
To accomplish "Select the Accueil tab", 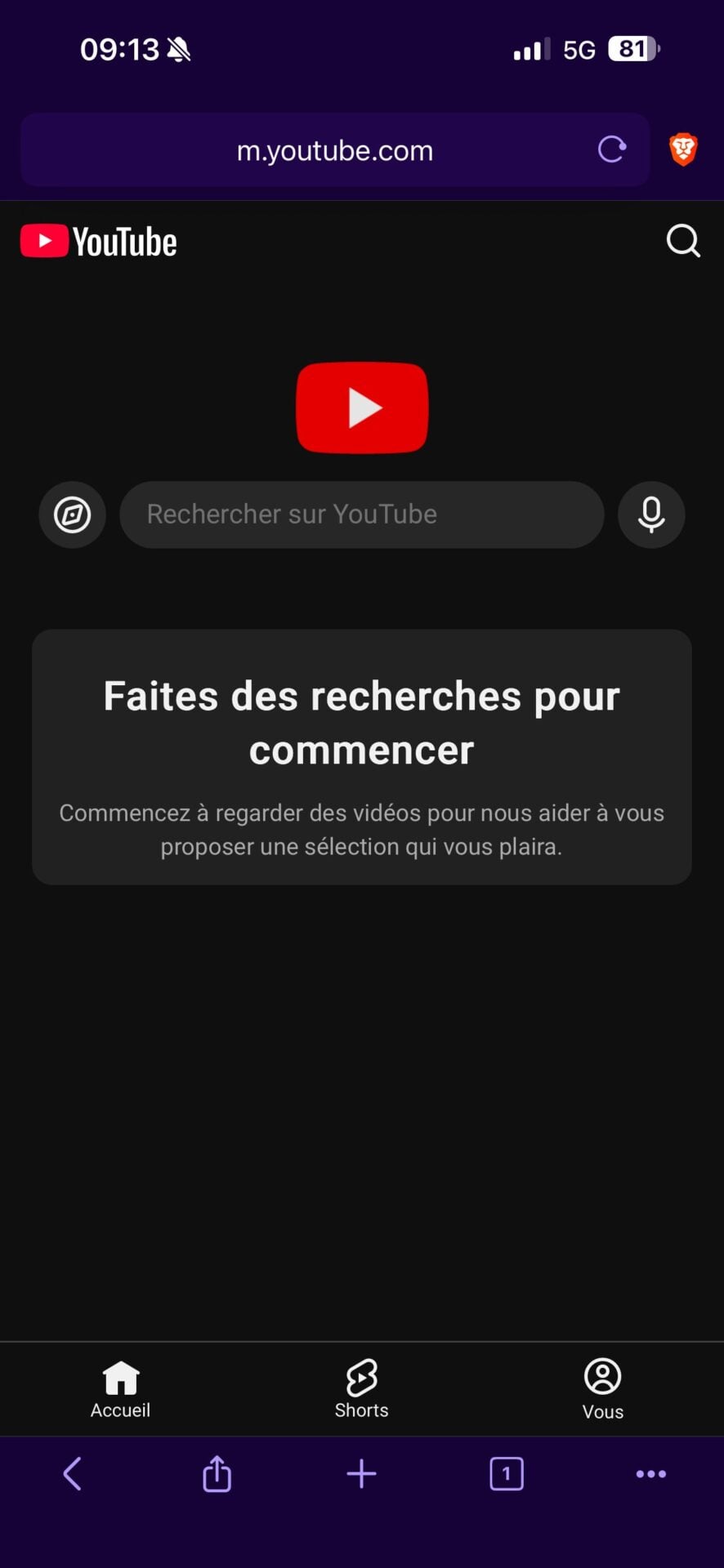I will point(120,1388).
